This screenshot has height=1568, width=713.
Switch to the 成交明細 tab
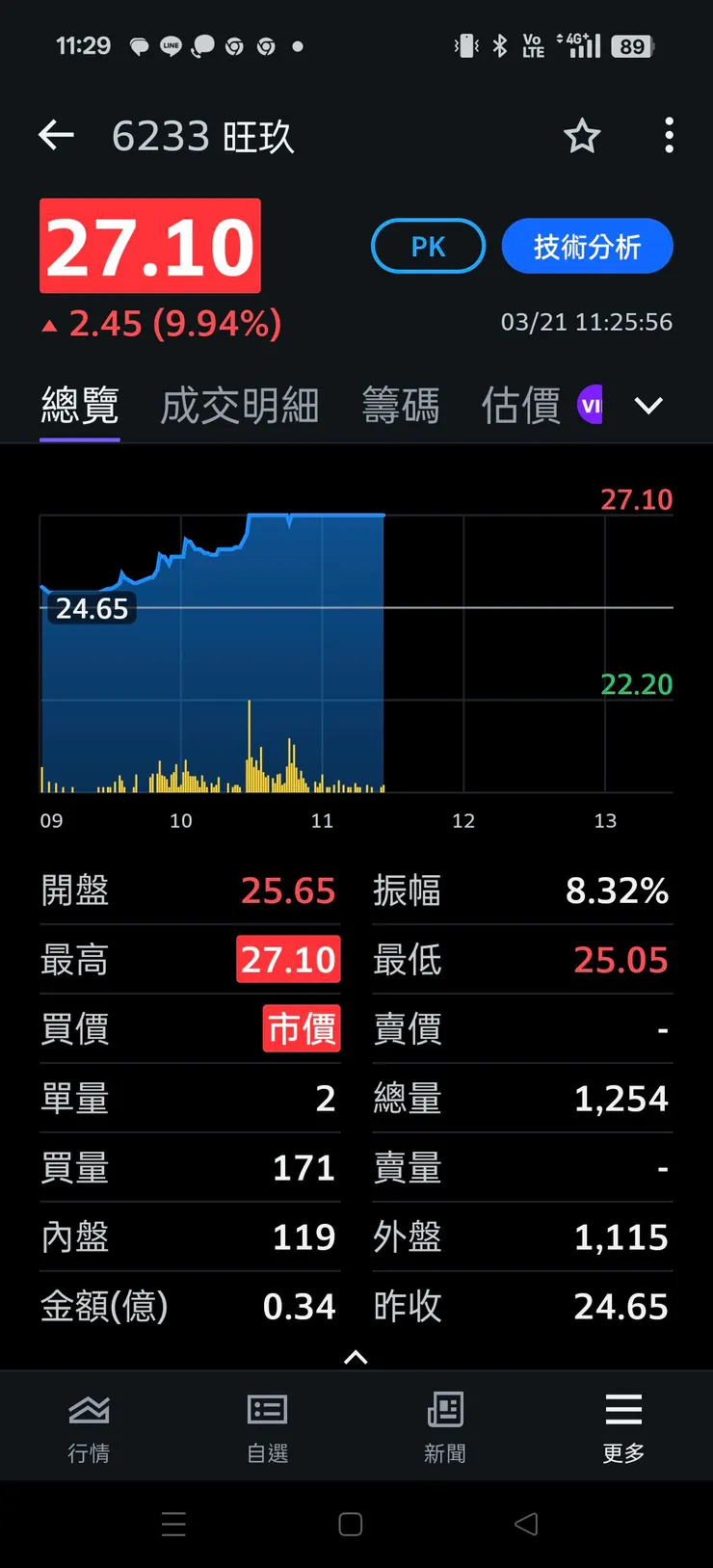tap(239, 406)
